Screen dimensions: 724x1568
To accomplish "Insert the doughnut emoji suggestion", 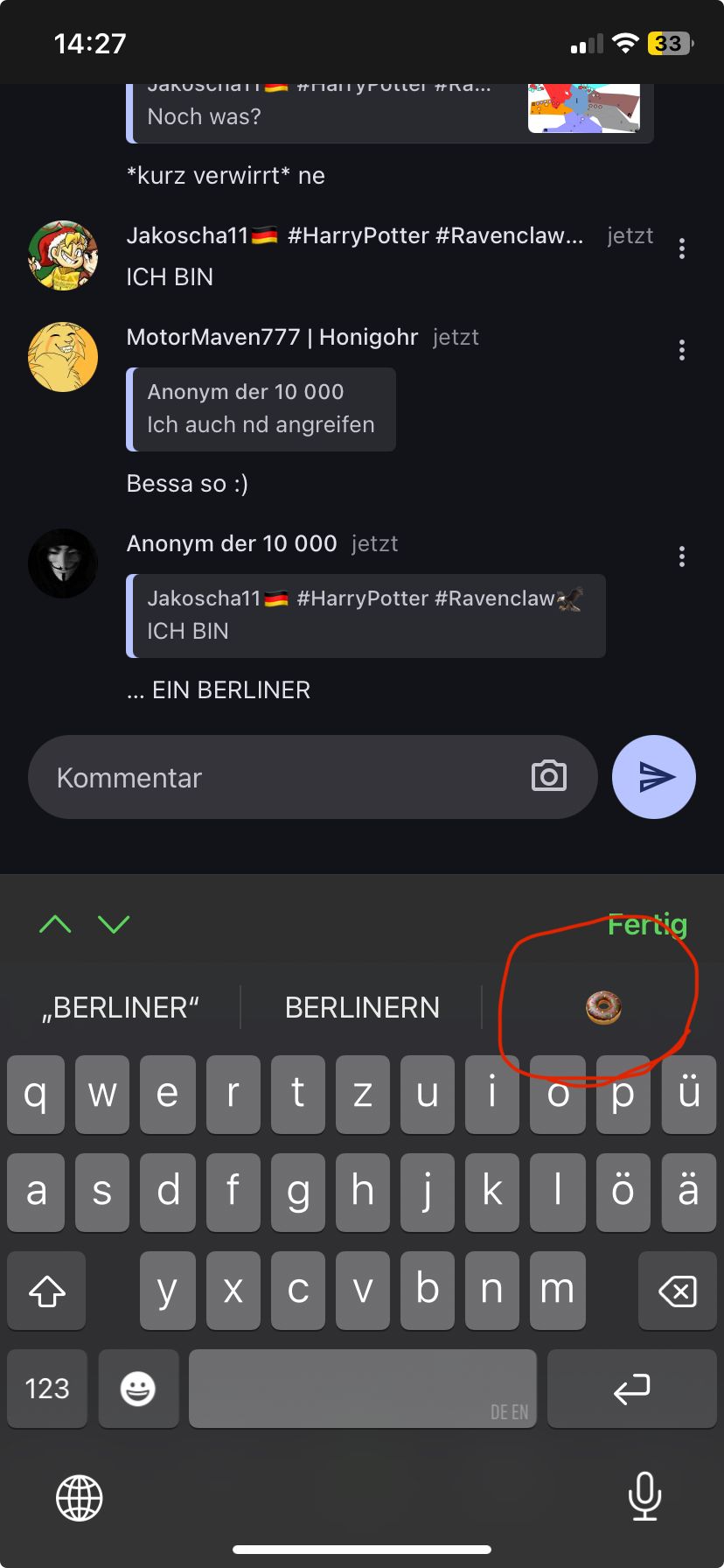I will tap(603, 1008).
